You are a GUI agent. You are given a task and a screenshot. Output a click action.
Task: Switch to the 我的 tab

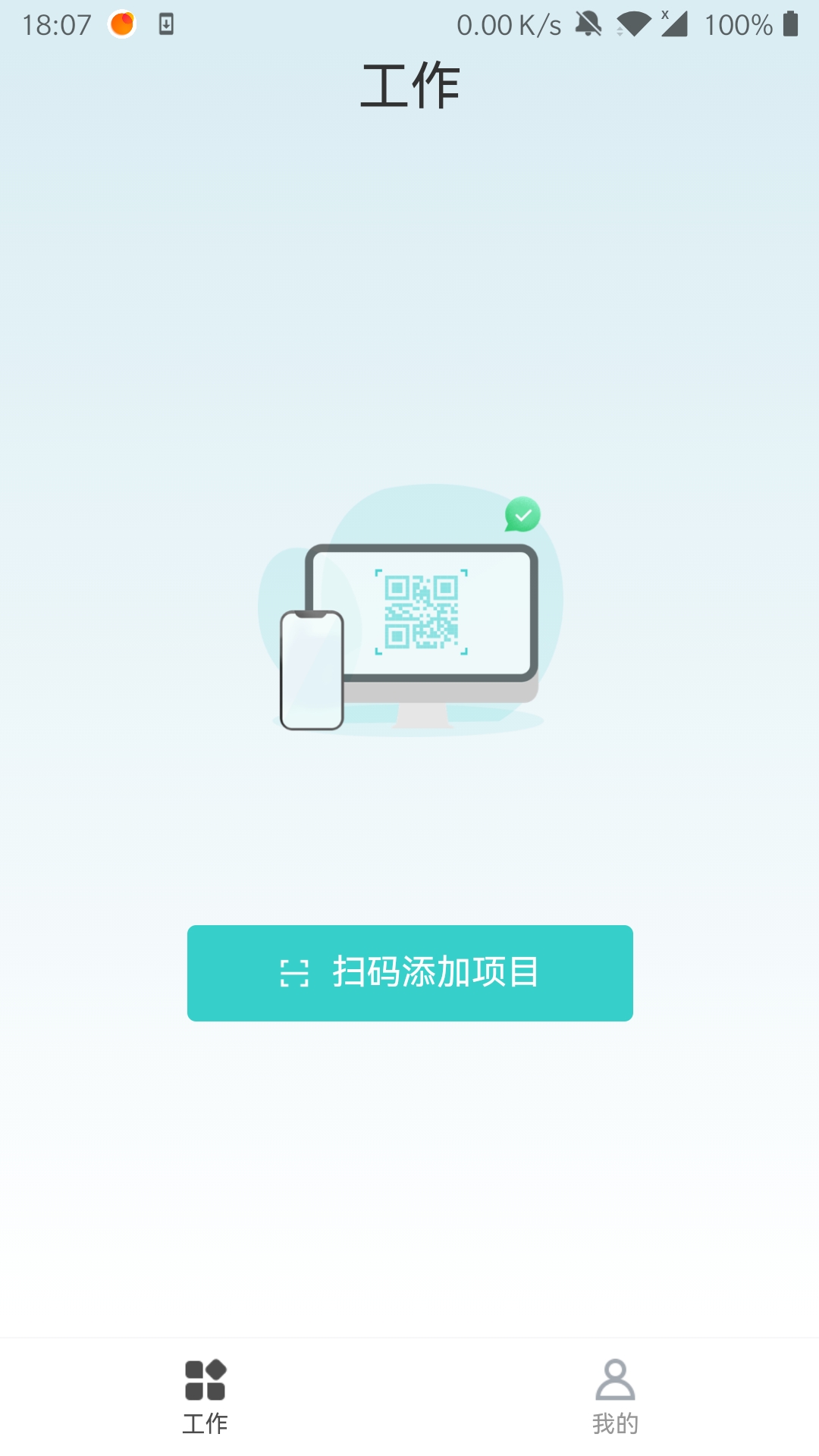pos(614,1397)
